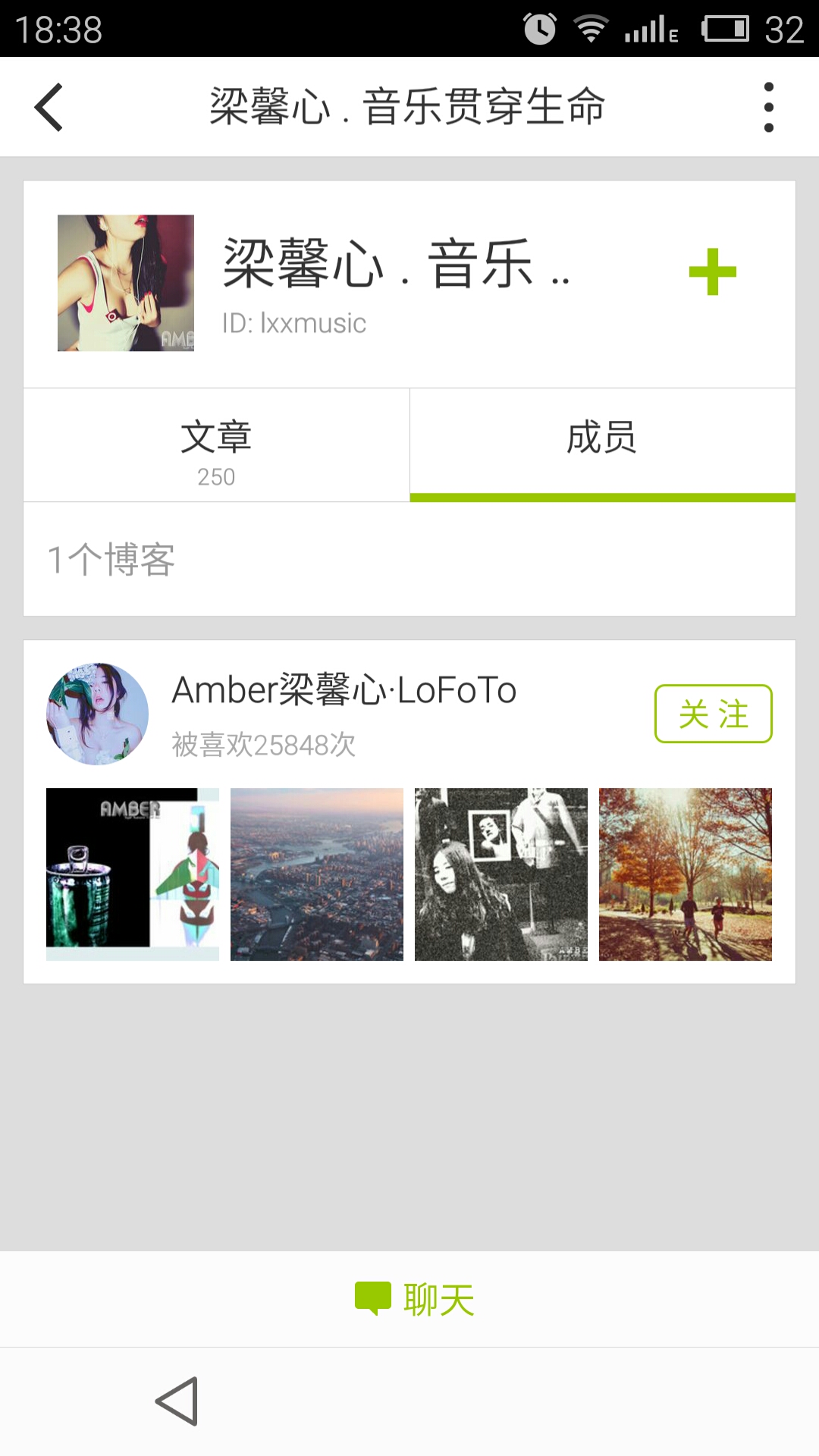Start a chat via 聊天
The width and height of the screenshot is (819, 1456).
414,1299
